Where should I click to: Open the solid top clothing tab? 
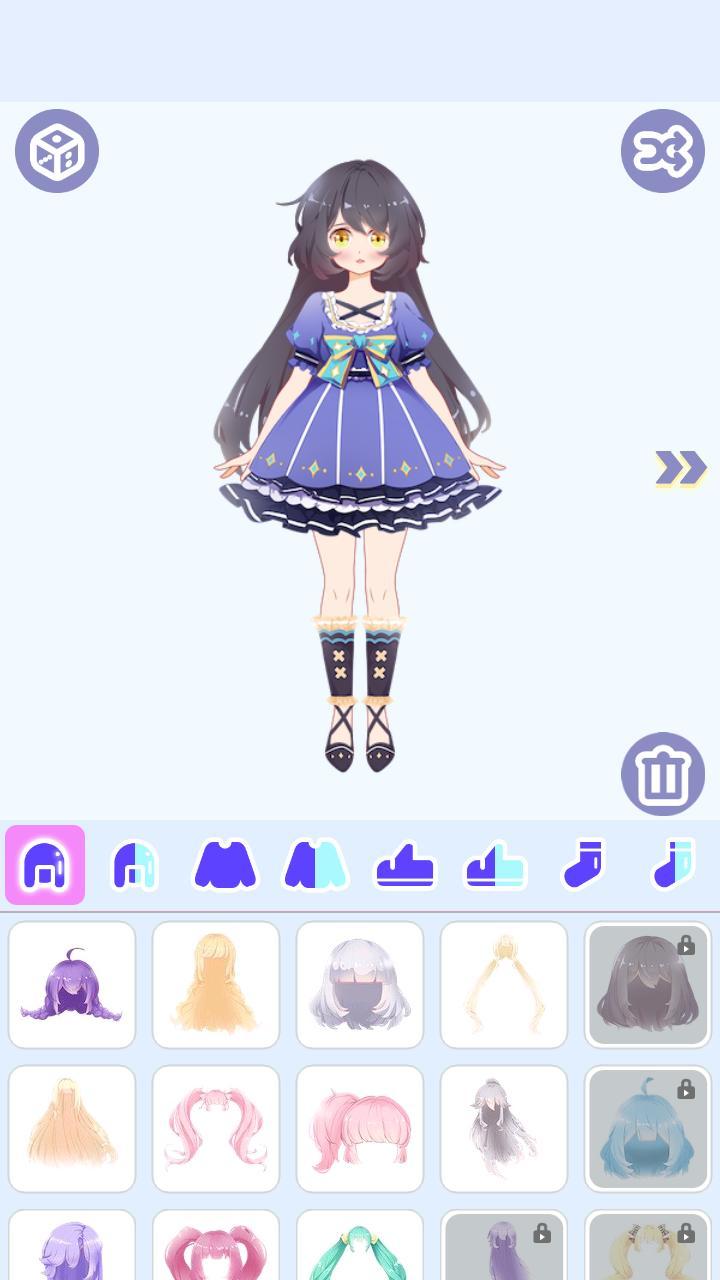coord(225,865)
